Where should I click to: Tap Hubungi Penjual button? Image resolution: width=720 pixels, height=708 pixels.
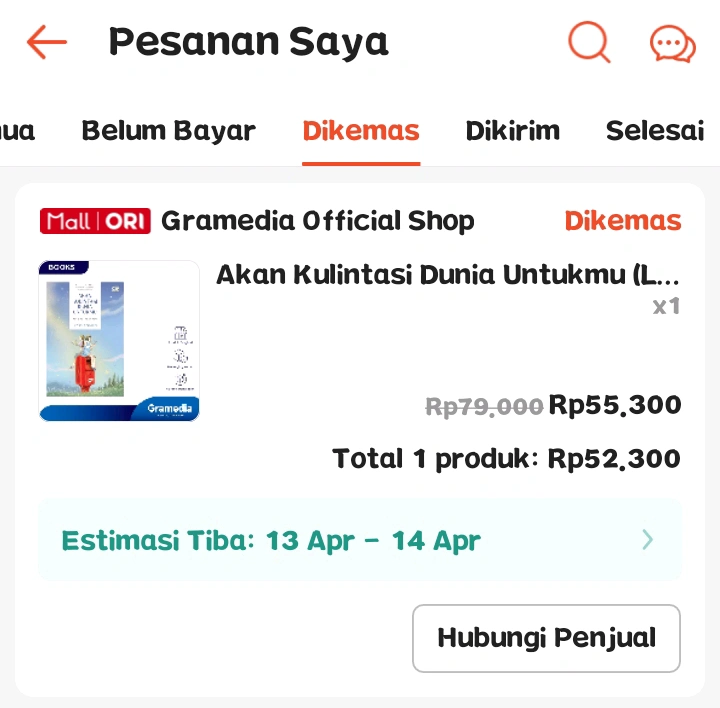(546, 638)
